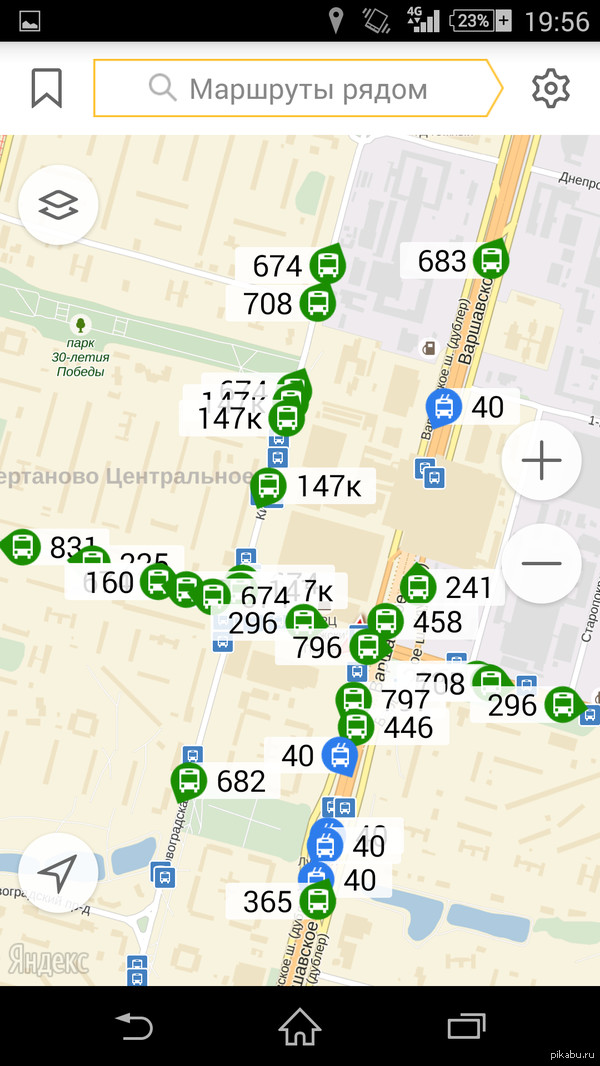Center map on my location
600x1066 pixels.
pyautogui.click(x=58, y=873)
